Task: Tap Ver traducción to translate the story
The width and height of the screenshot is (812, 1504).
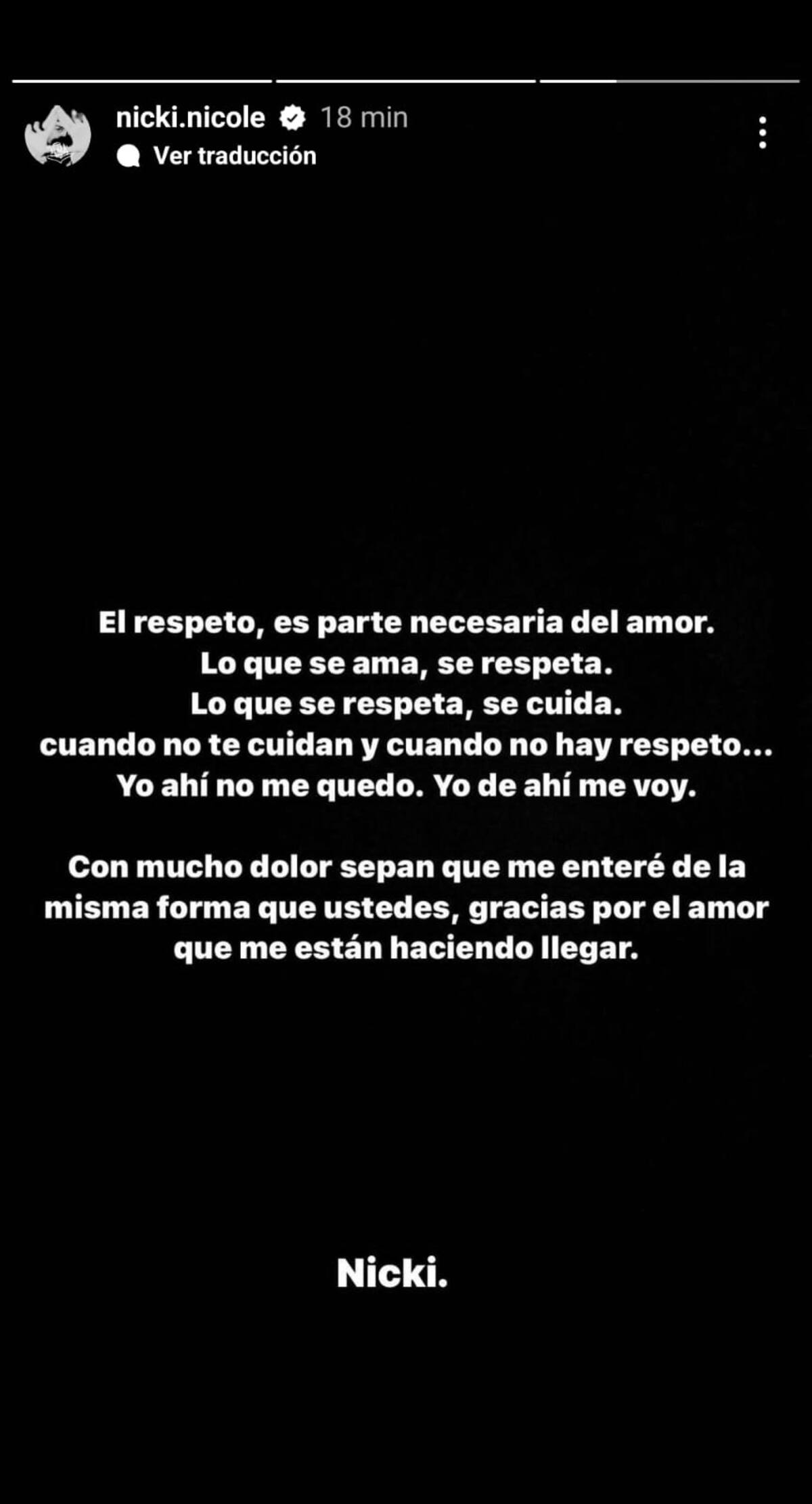Action: click(234, 156)
